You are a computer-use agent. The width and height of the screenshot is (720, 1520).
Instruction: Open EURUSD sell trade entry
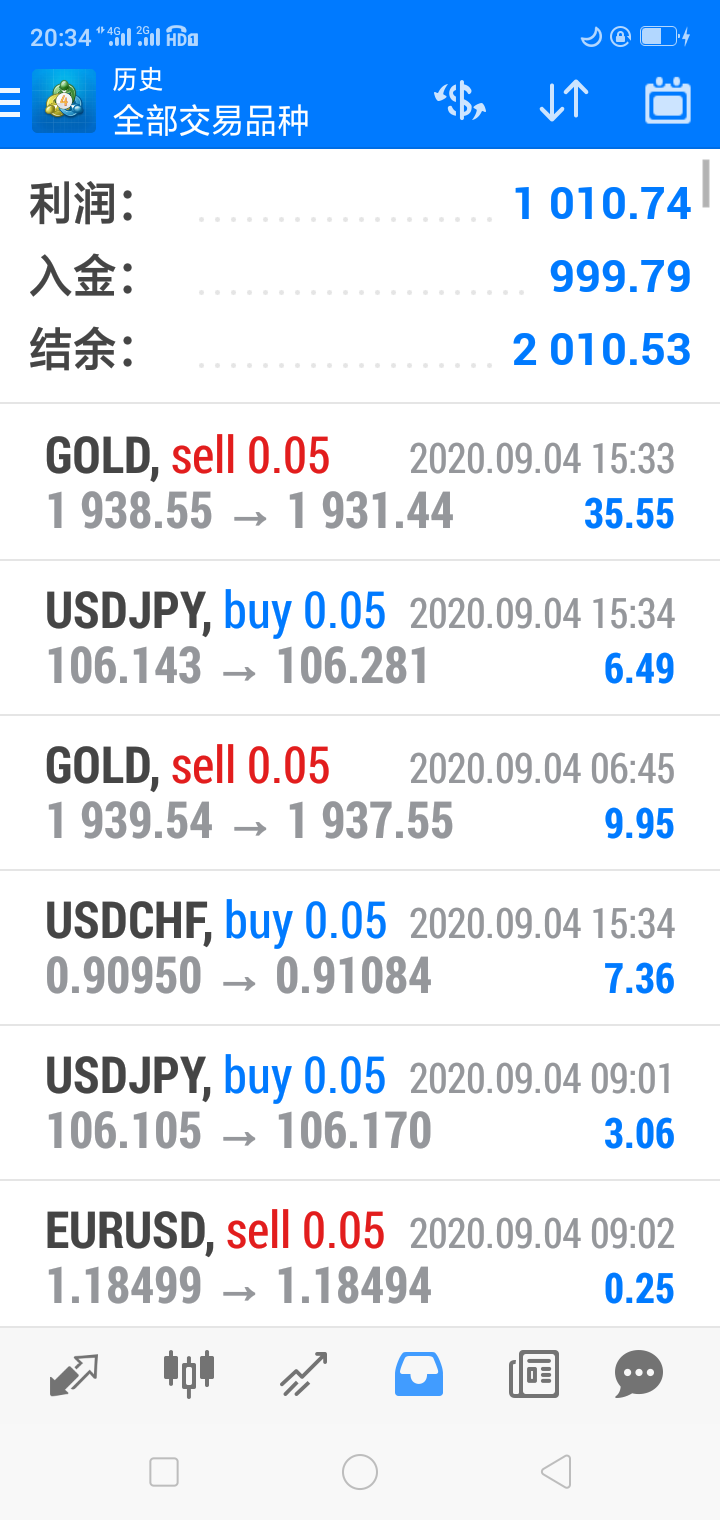(360, 1255)
